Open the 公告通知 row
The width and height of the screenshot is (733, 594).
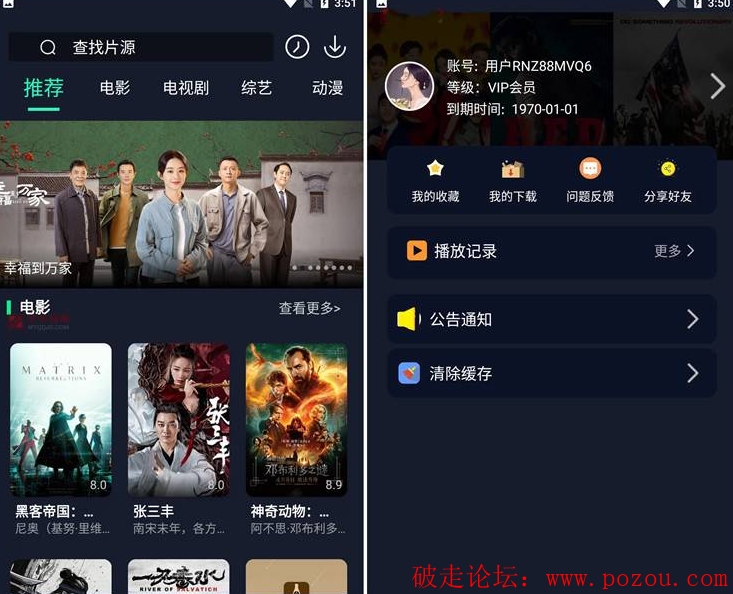pyautogui.click(x=551, y=319)
